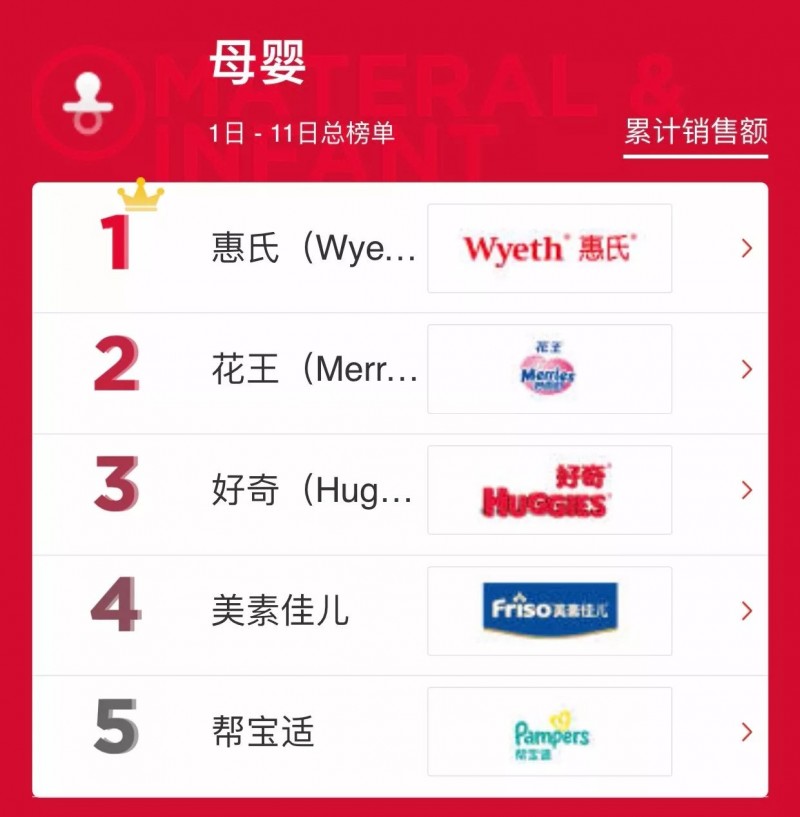
Task: Open the 帮宝适 Pampers ranking row
Action: pyautogui.click(x=400, y=732)
